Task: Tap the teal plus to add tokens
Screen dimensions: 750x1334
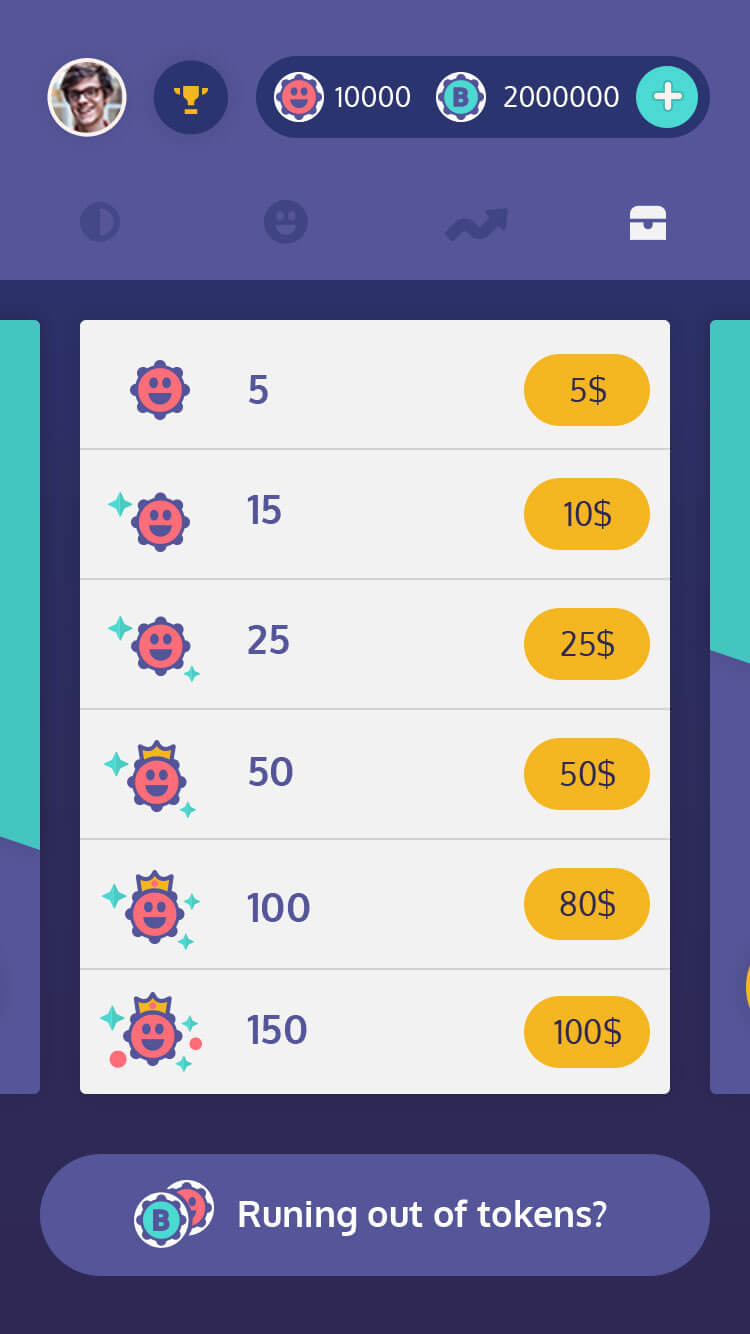Action: point(667,97)
